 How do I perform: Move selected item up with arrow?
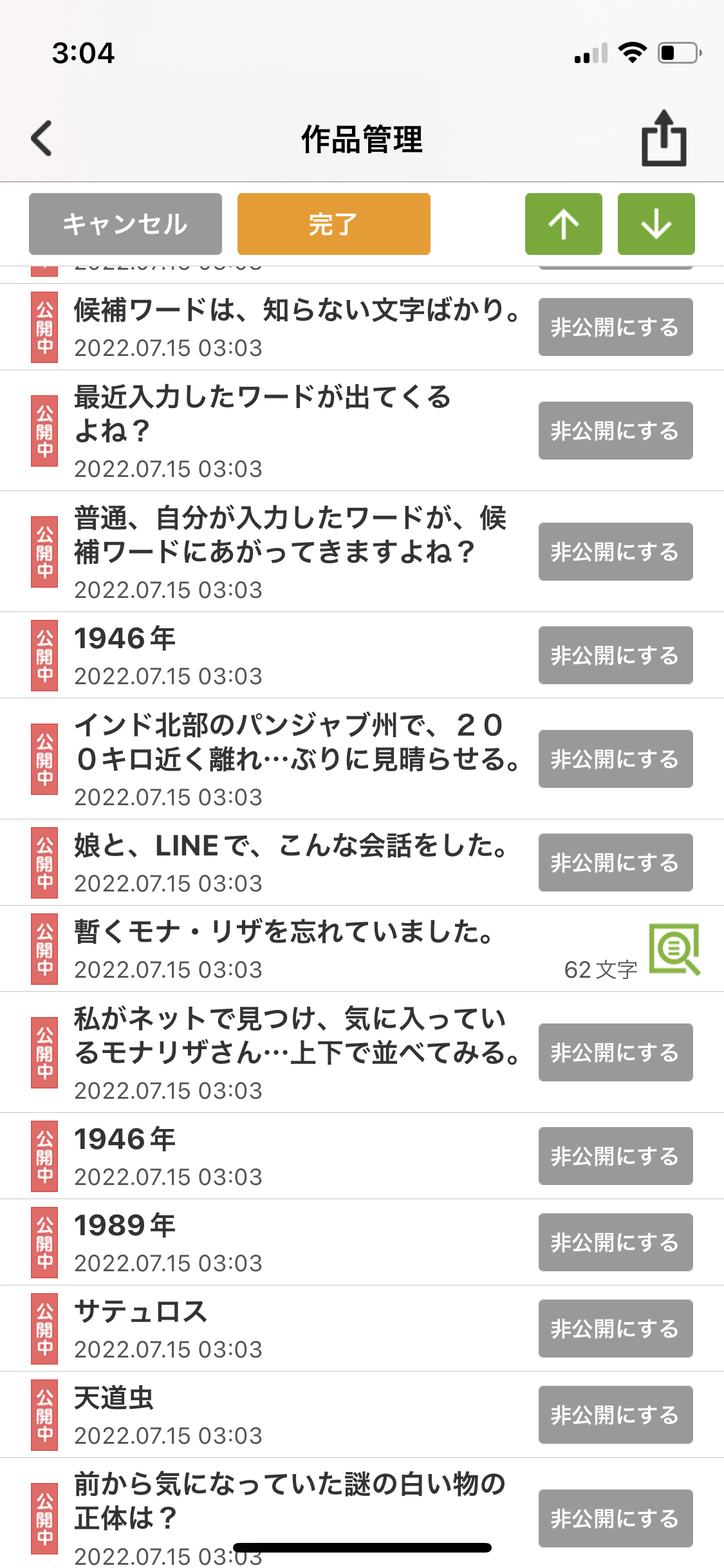coord(564,224)
